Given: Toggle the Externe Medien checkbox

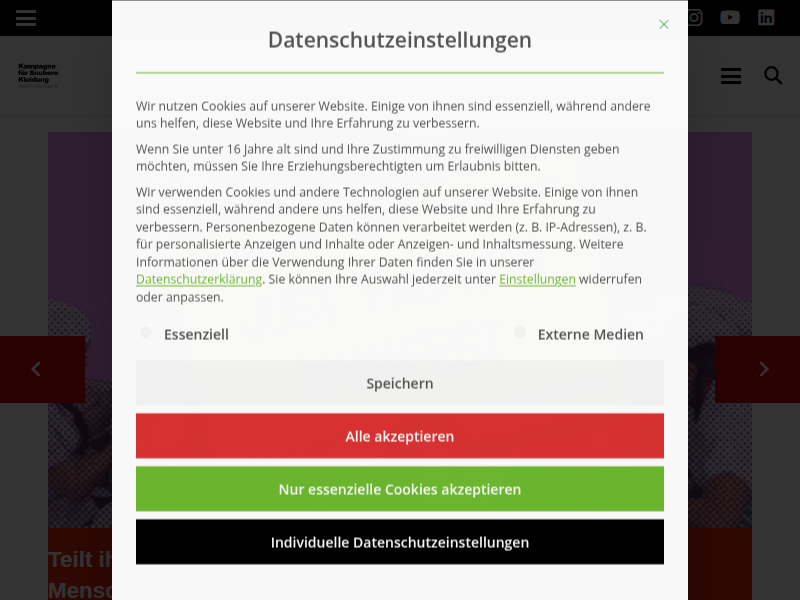Looking at the screenshot, I should pyautogui.click(x=520, y=333).
